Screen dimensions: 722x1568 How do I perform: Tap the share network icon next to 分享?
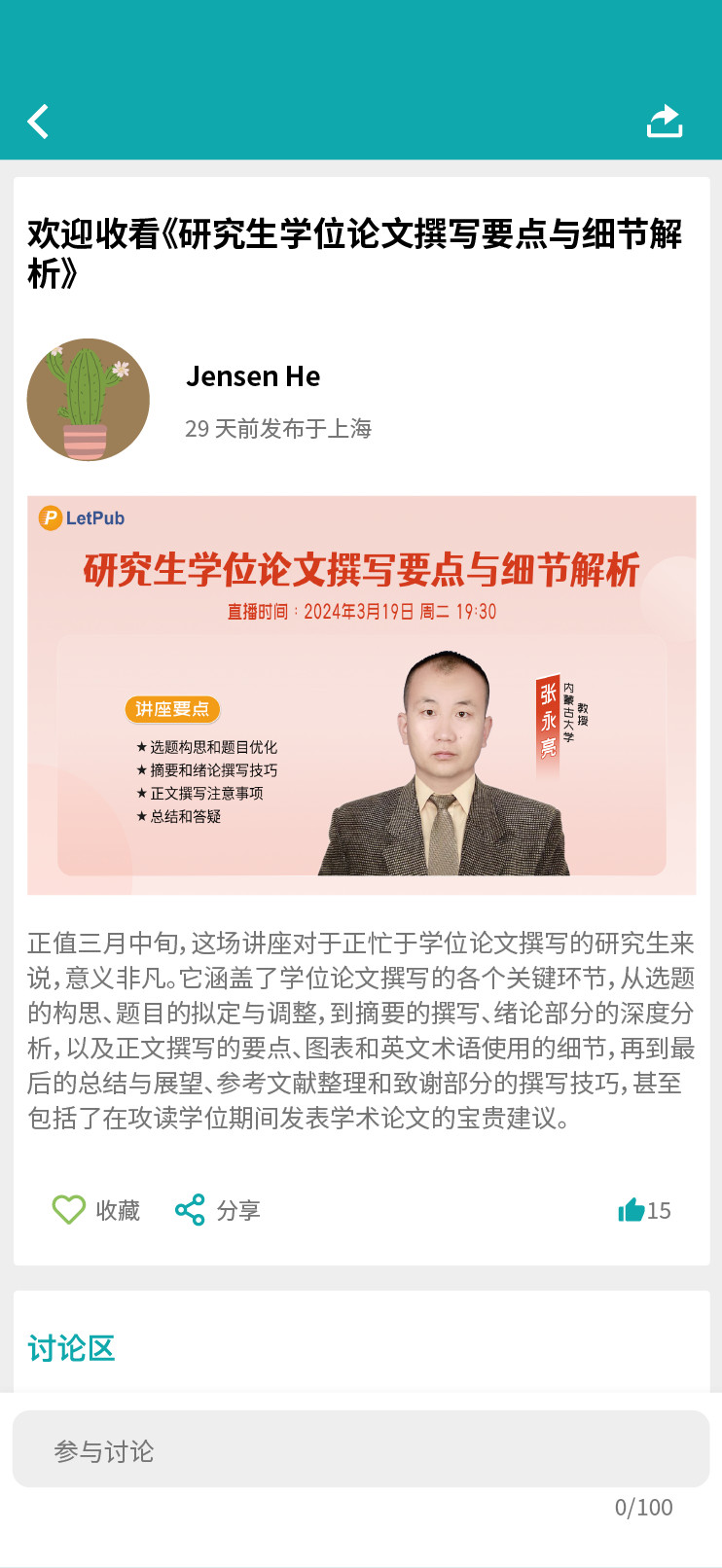pyautogui.click(x=190, y=1209)
